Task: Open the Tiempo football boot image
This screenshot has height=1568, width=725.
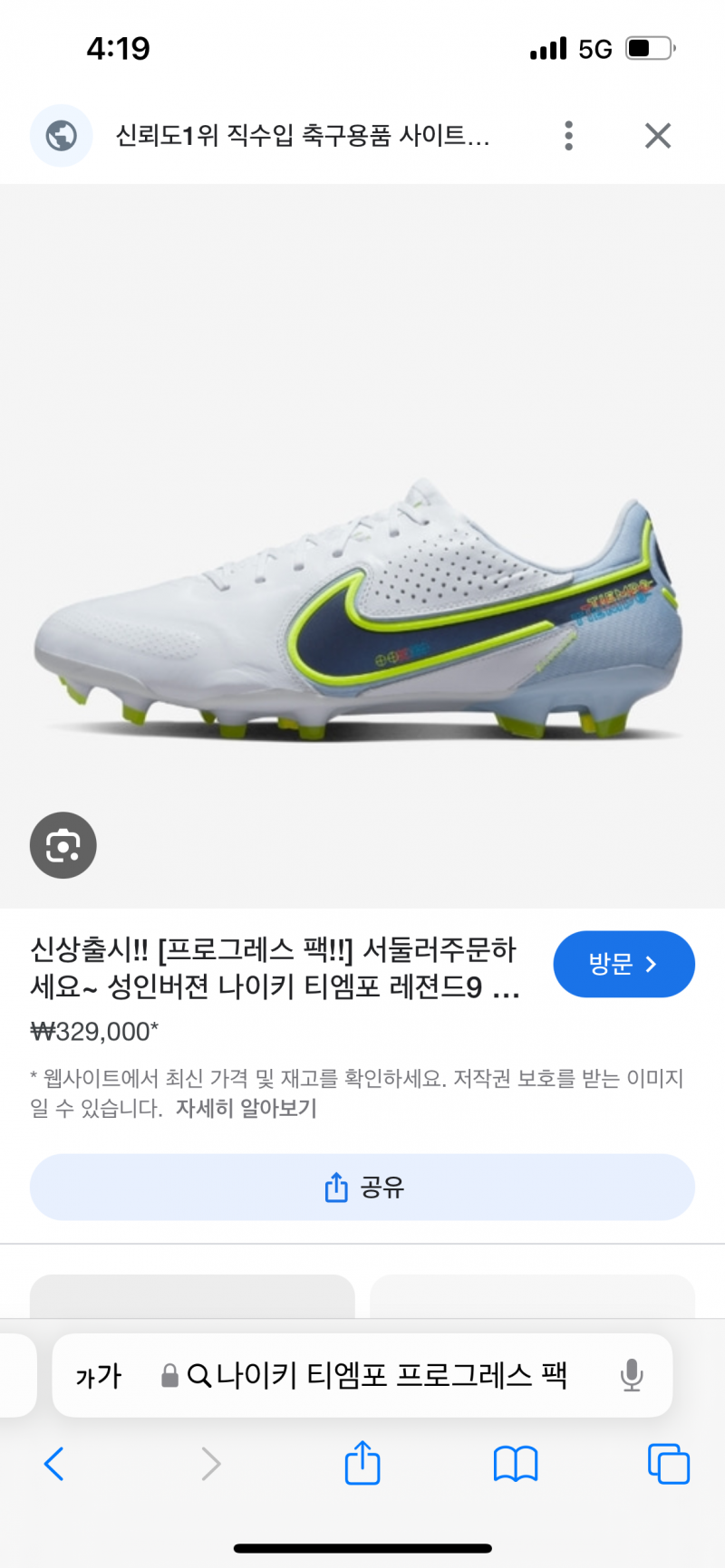Action: coord(362,616)
